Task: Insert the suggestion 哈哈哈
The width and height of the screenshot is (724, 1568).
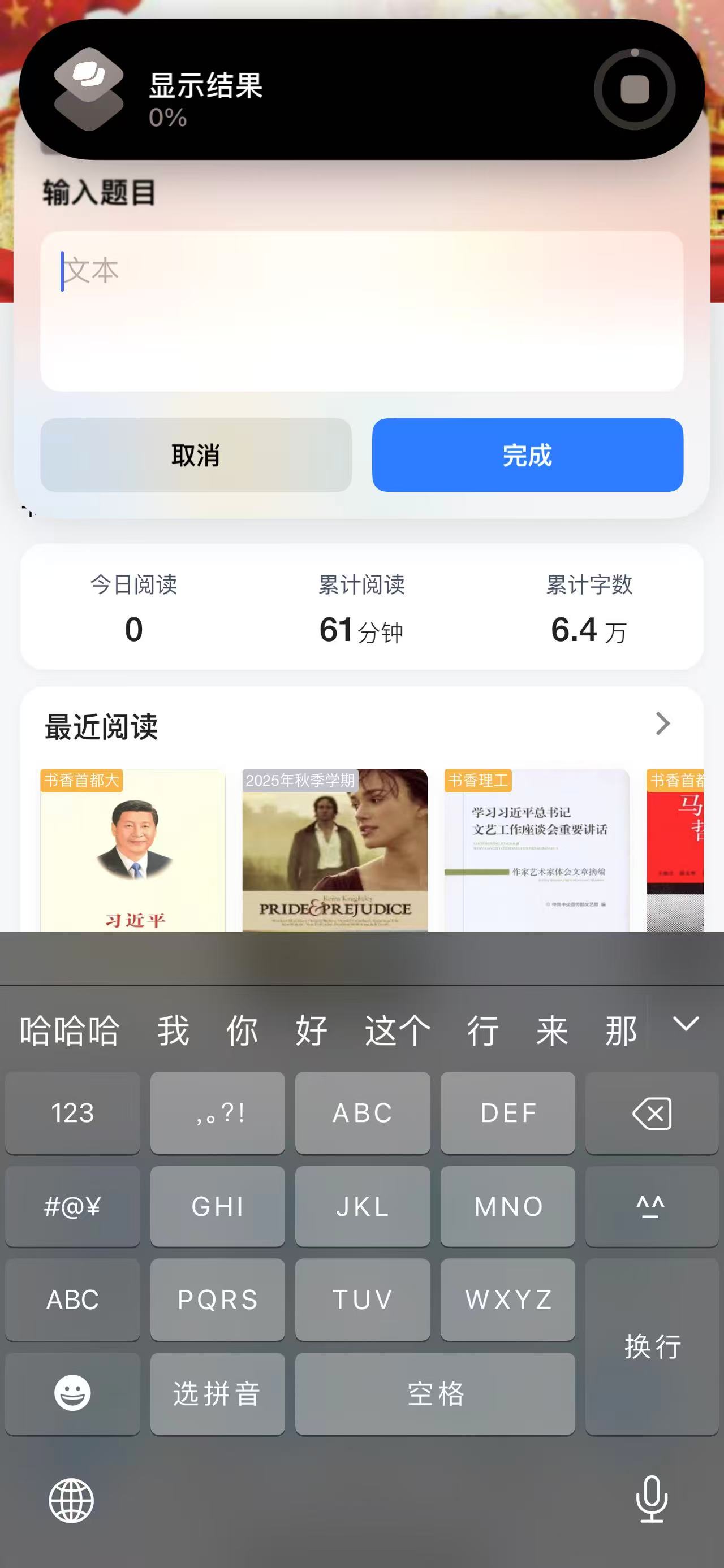Action: tap(70, 1030)
